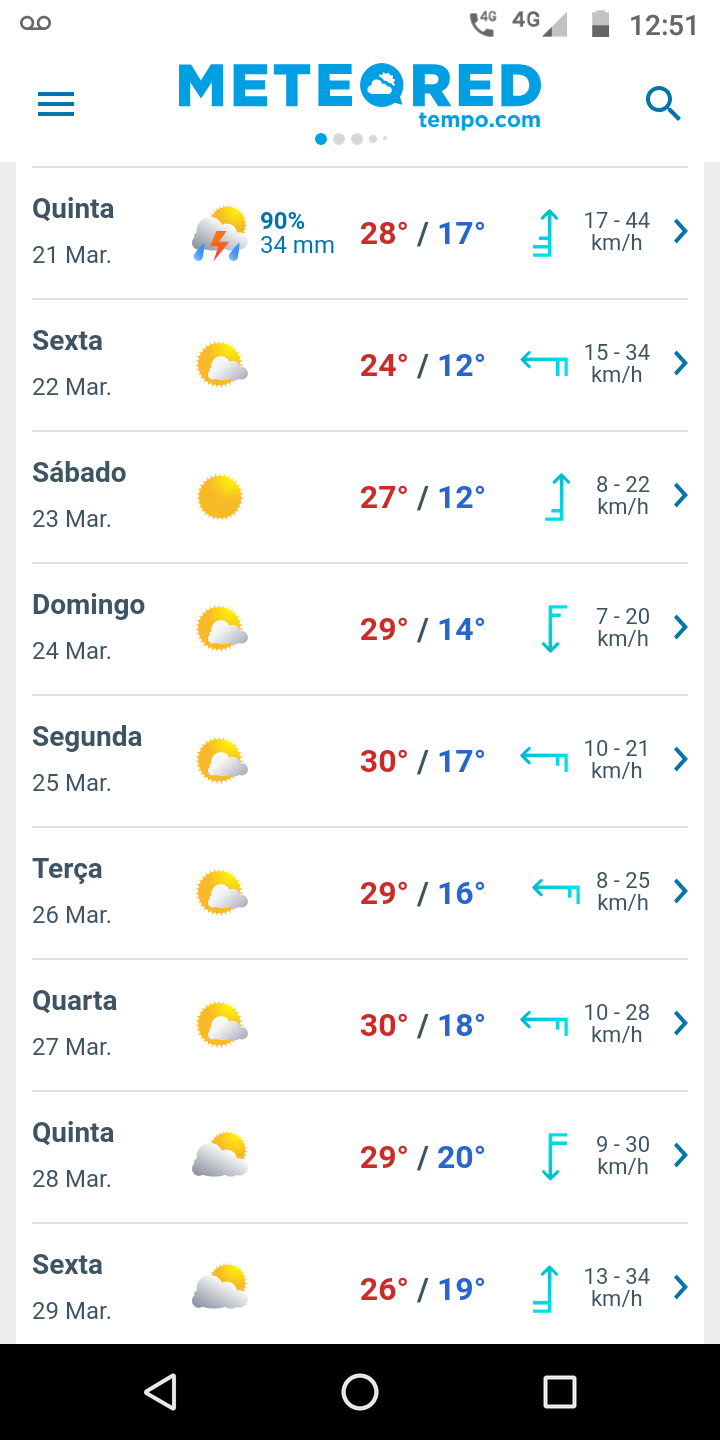View Sexta 22 Mar. forecast details
Image resolution: width=720 pixels, height=1440 pixels.
coord(360,365)
